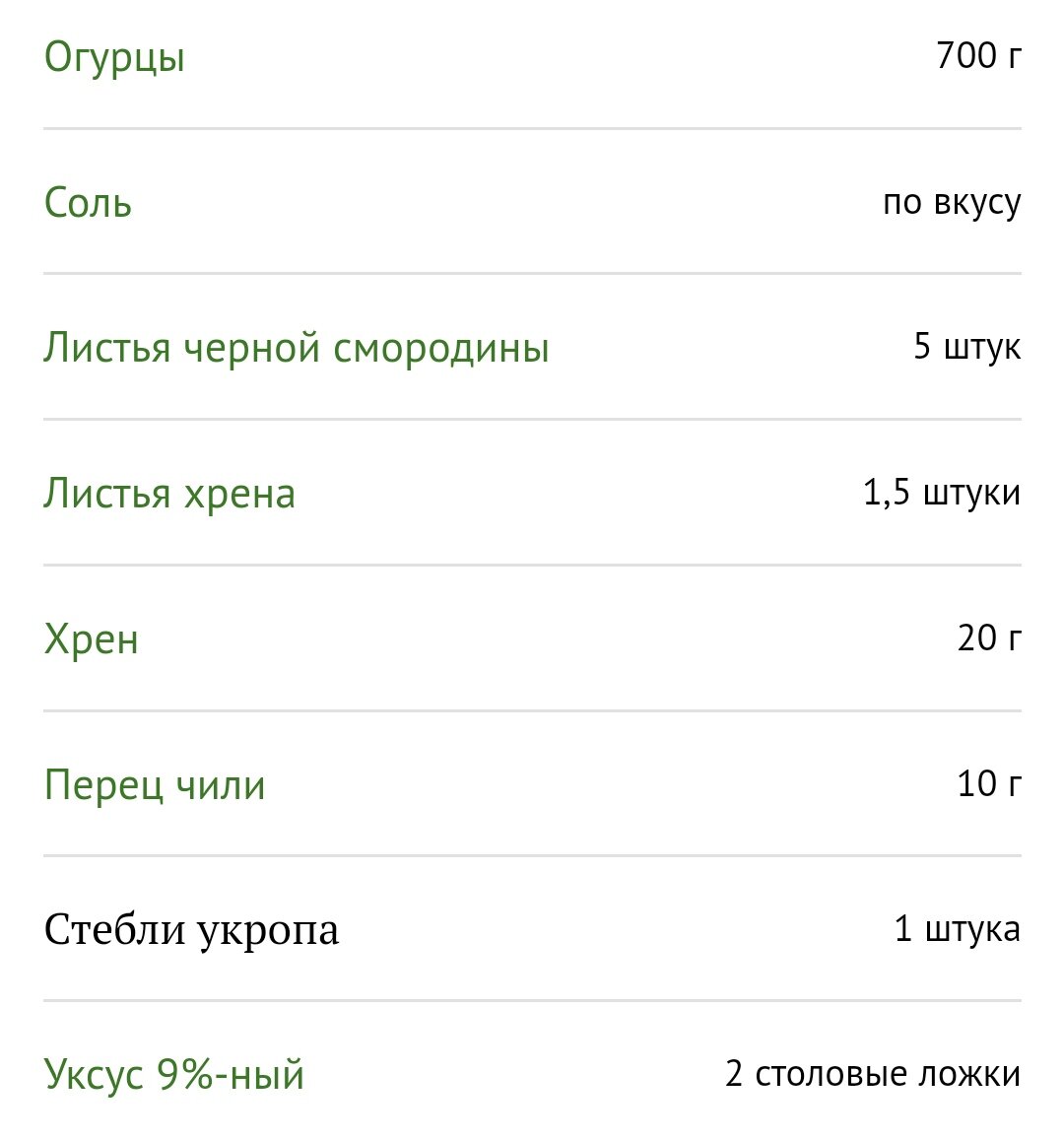The image size is (1064, 1140).
Task: Open the Соль ingredient link
Action: 88,202
